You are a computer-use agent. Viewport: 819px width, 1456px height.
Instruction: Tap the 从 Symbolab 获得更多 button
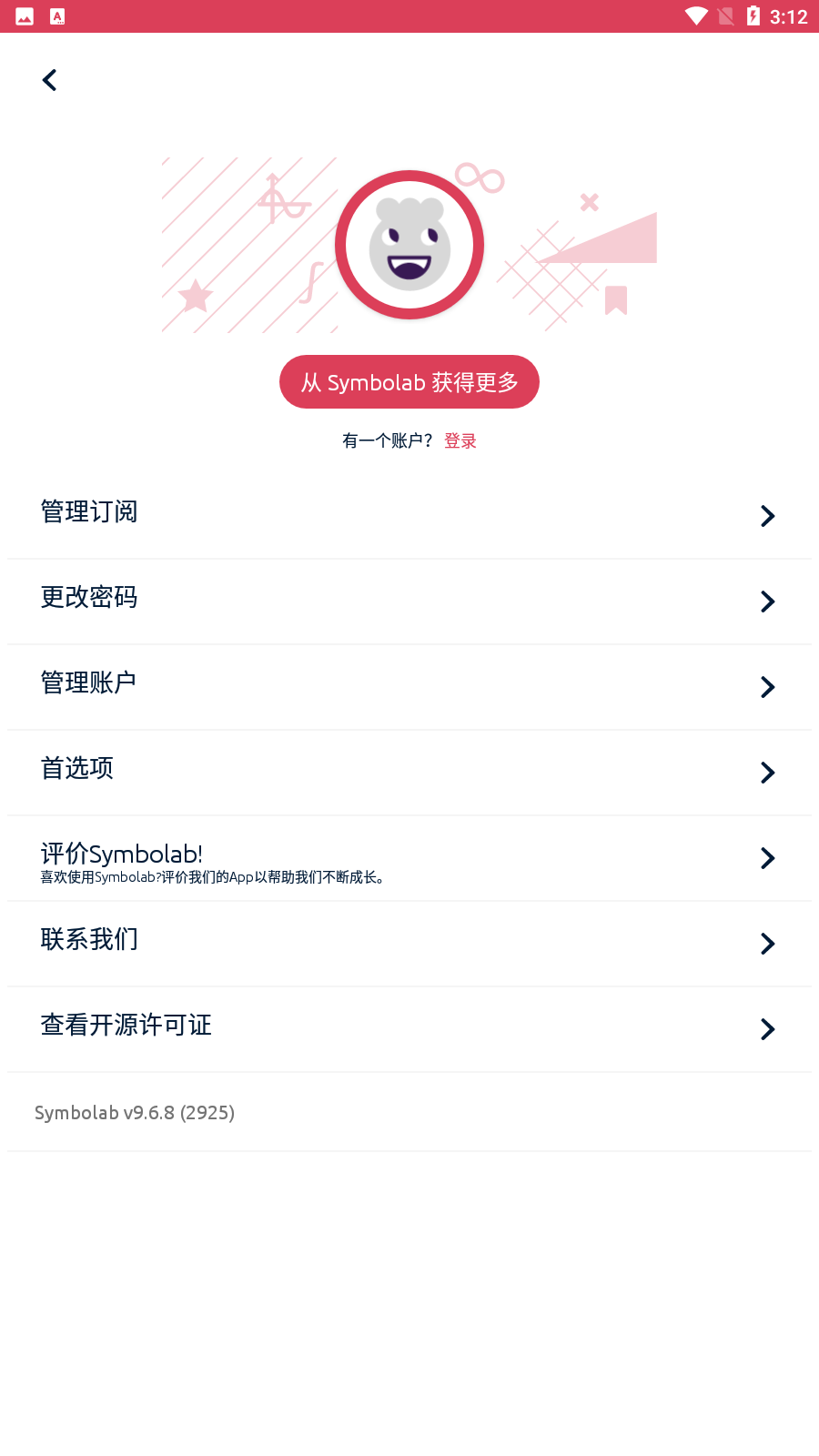pos(409,382)
